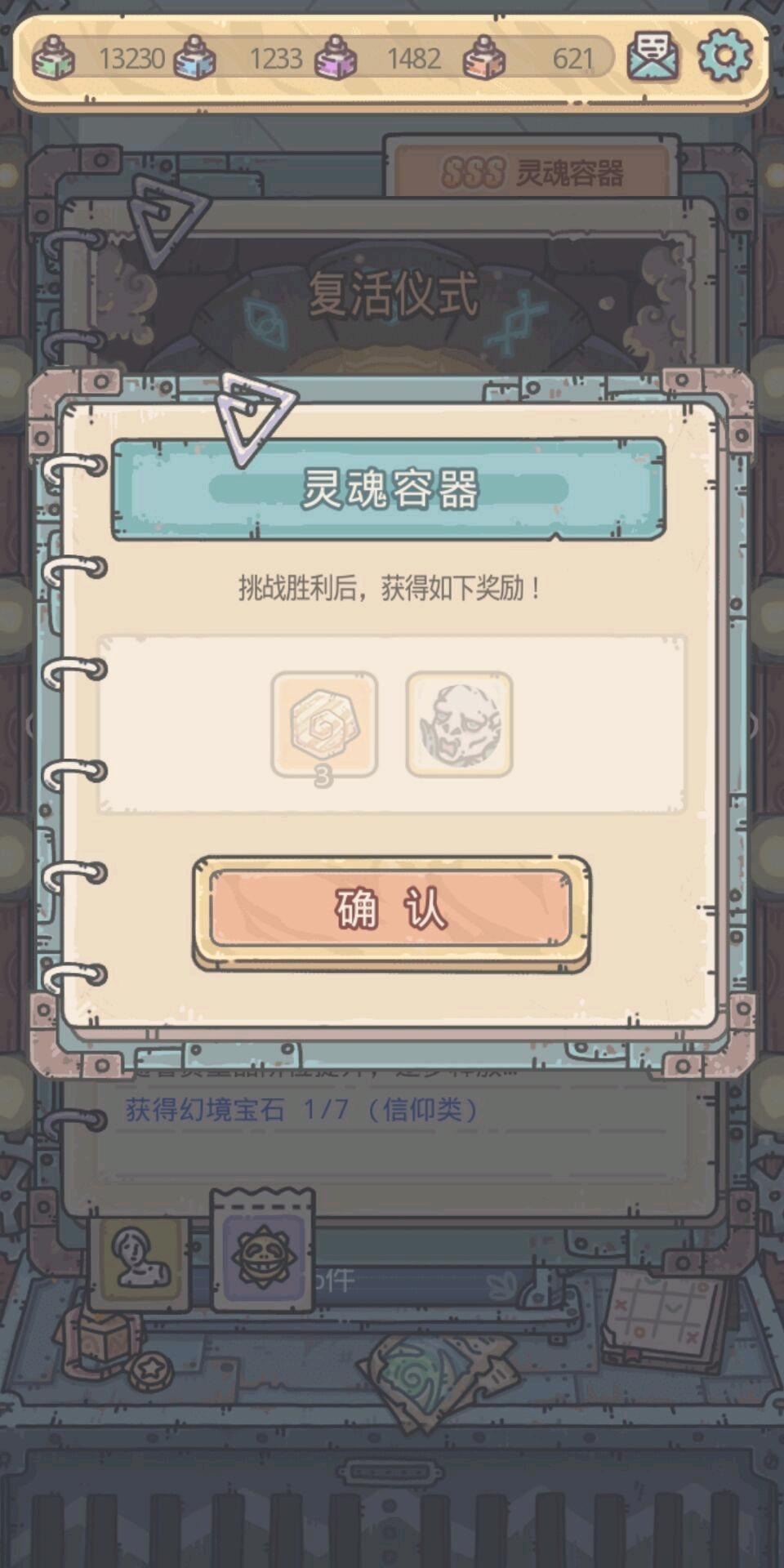
Task: View the monster head reward item
Action: [x=459, y=724]
